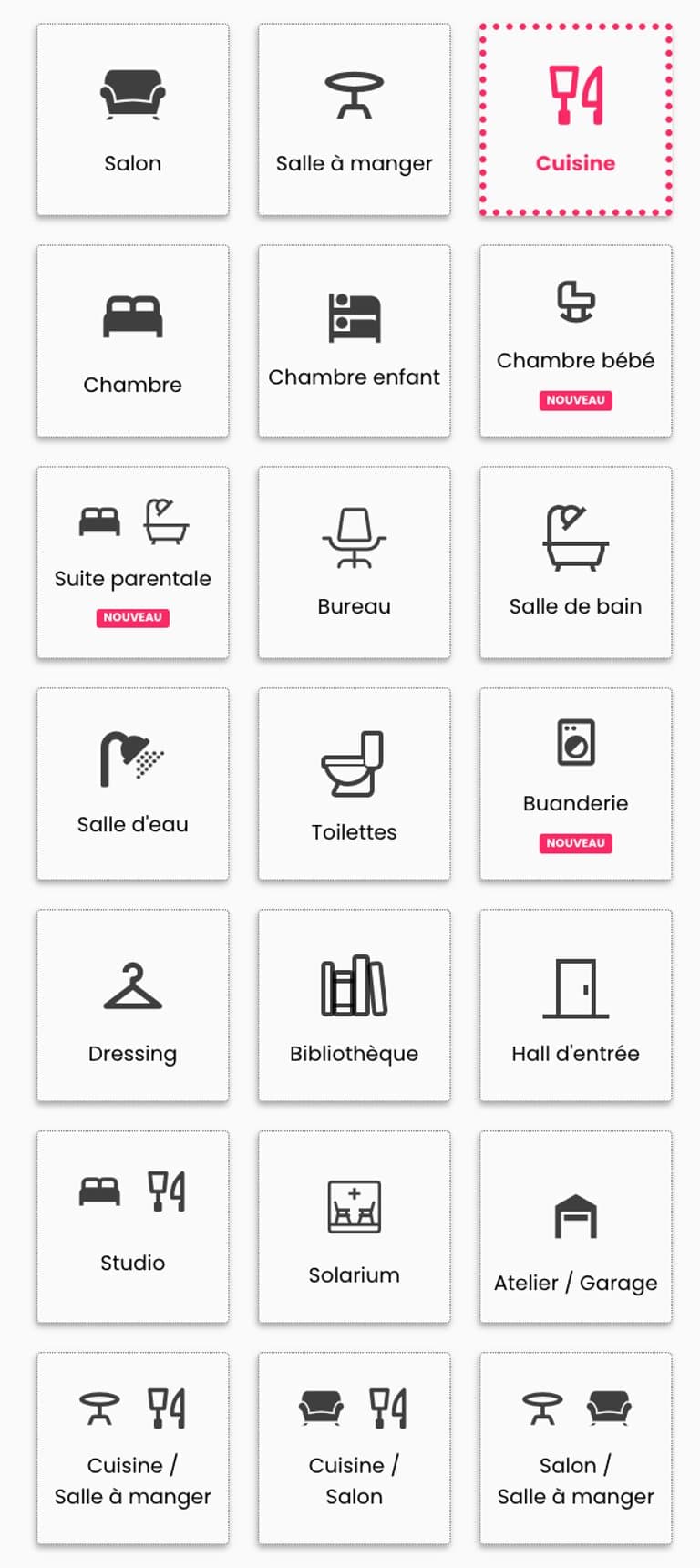Choose Salle à manger room type

pyautogui.click(x=354, y=120)
